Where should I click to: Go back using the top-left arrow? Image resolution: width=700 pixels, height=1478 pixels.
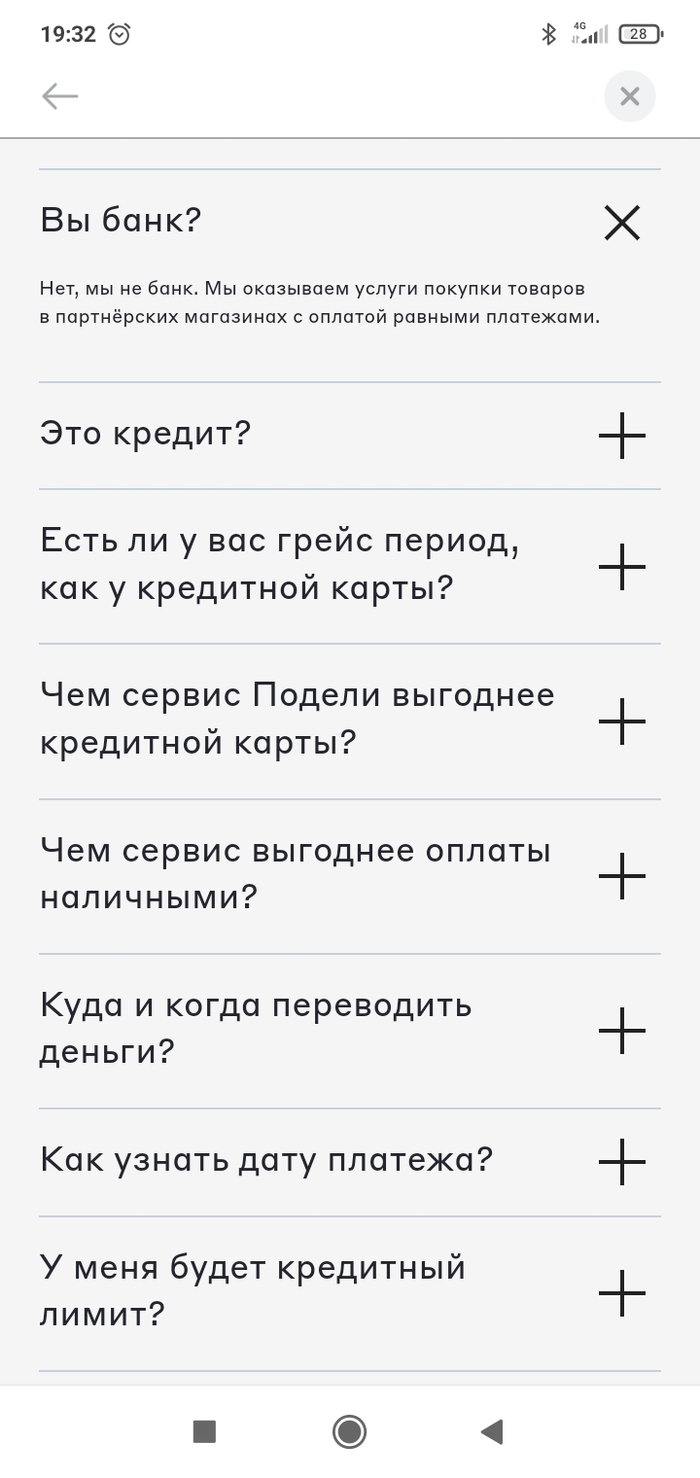(60, 96)
